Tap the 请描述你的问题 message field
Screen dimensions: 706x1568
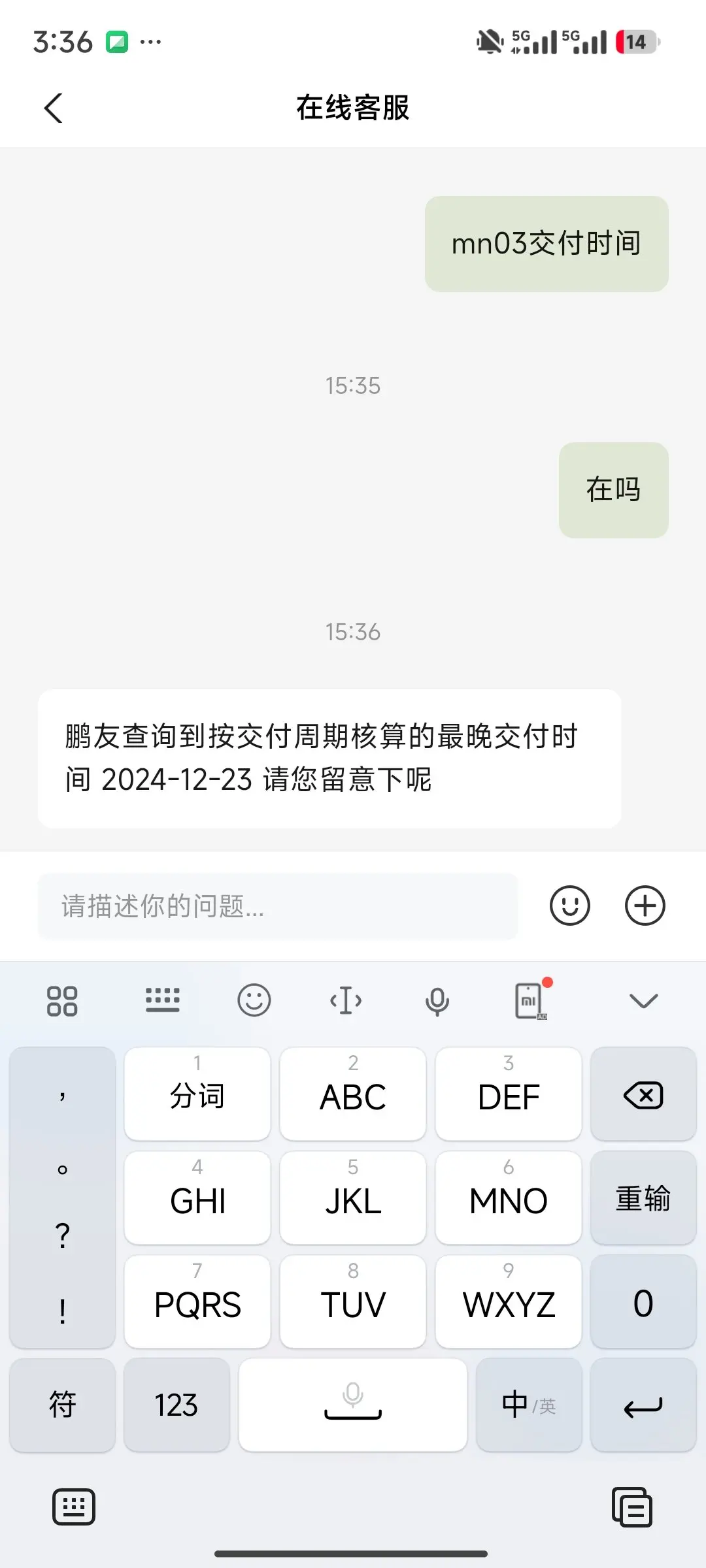click(x=278, y=906)
